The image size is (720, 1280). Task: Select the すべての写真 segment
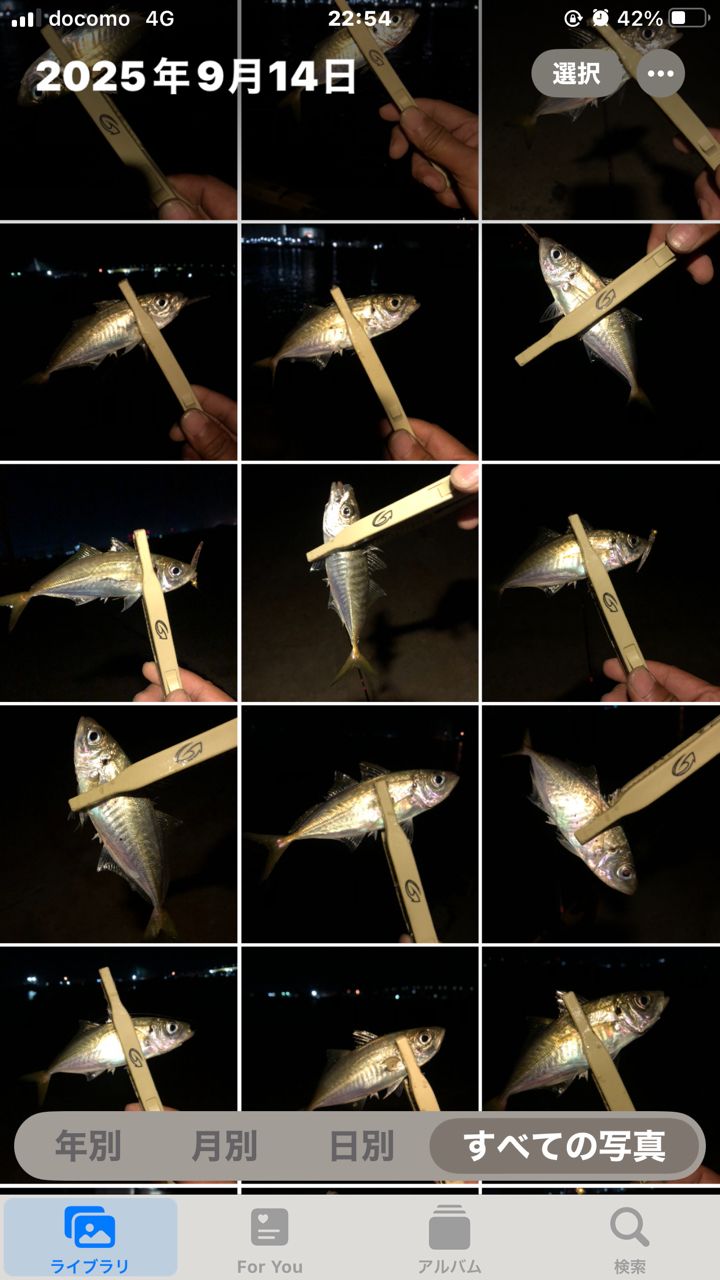[x=564, y=1146]
